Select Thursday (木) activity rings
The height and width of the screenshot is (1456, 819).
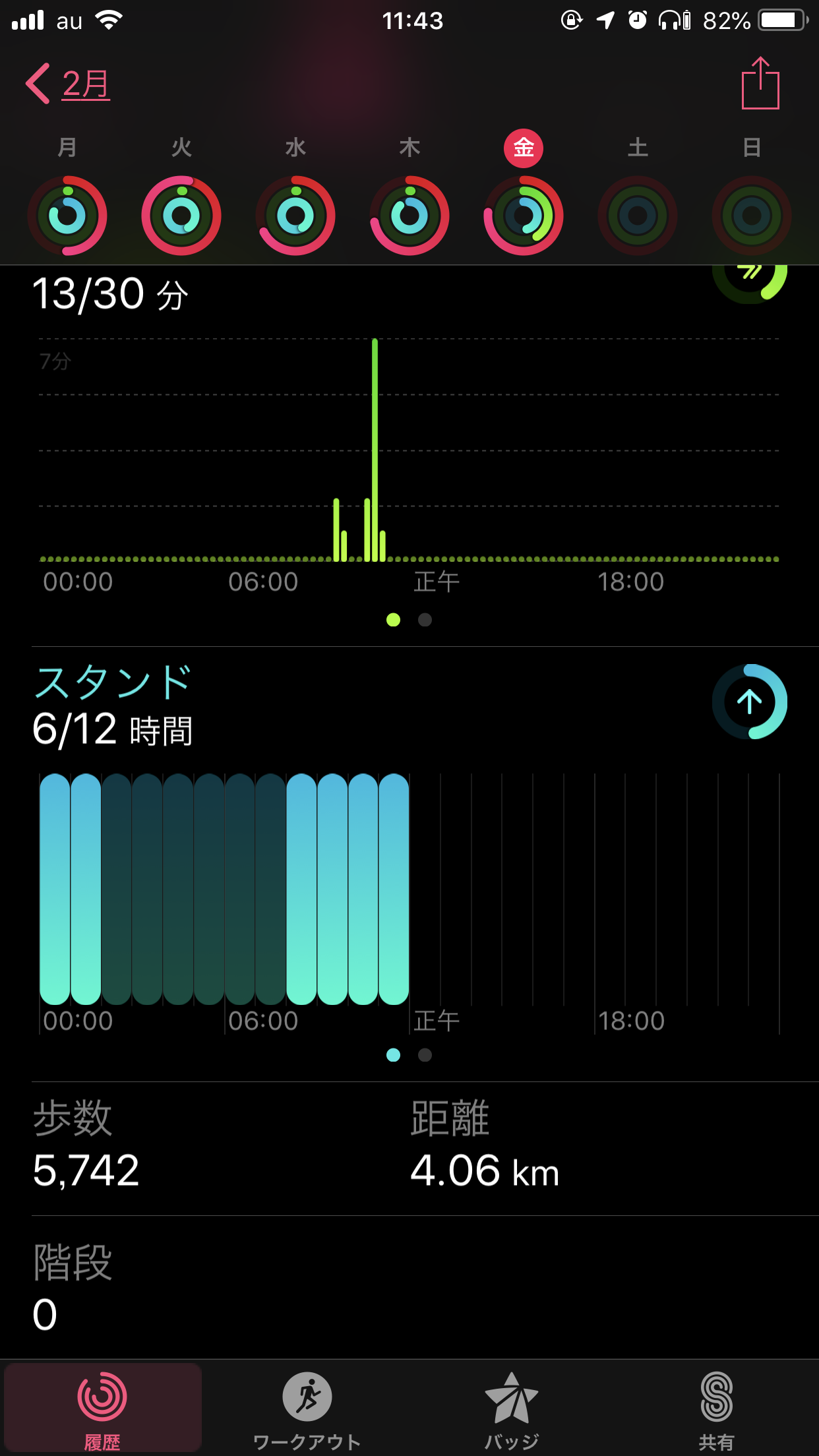click(409, 216)
